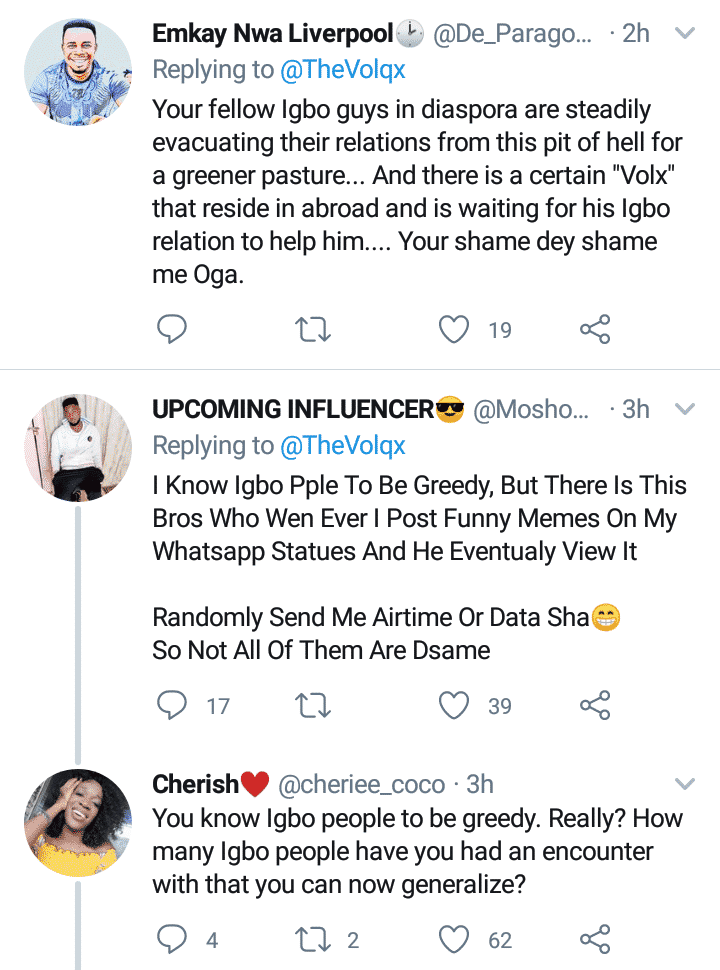Viewport: 720px width, 970px height.
Task: Reply to Cherish's tweet
Action: (x=173, y=939)
